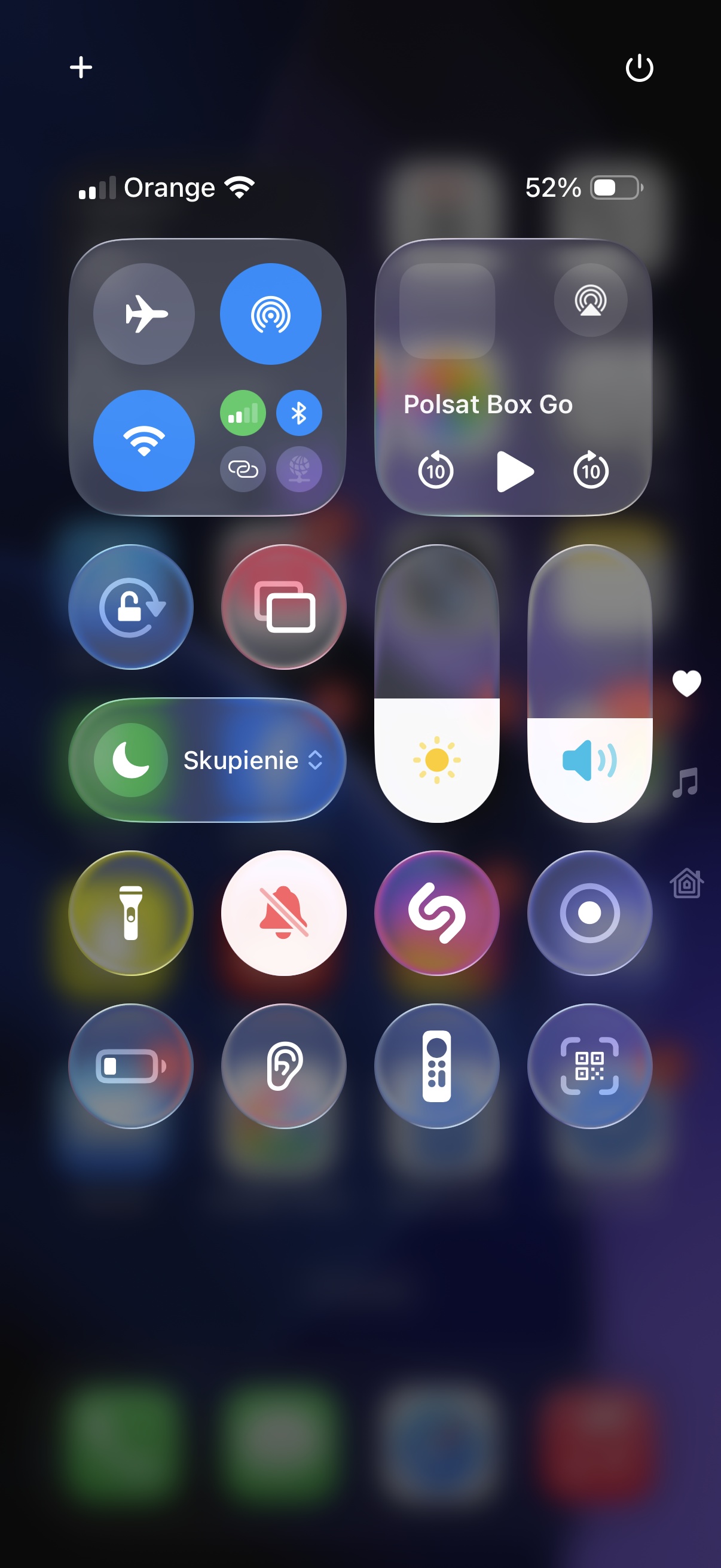
Task: Toggle the rotation lock
Action: click(131, 608)
